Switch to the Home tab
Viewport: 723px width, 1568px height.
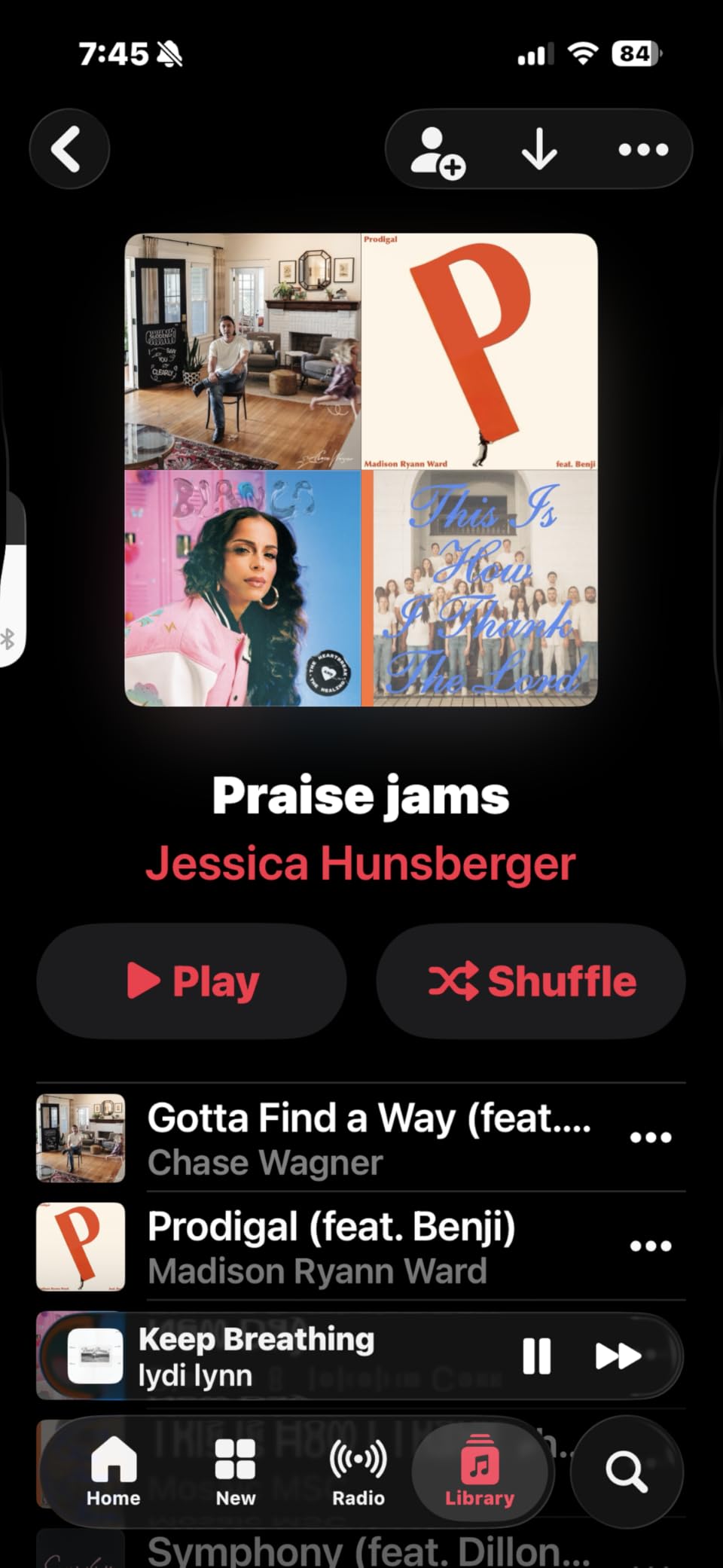(x=113, y=1472)
